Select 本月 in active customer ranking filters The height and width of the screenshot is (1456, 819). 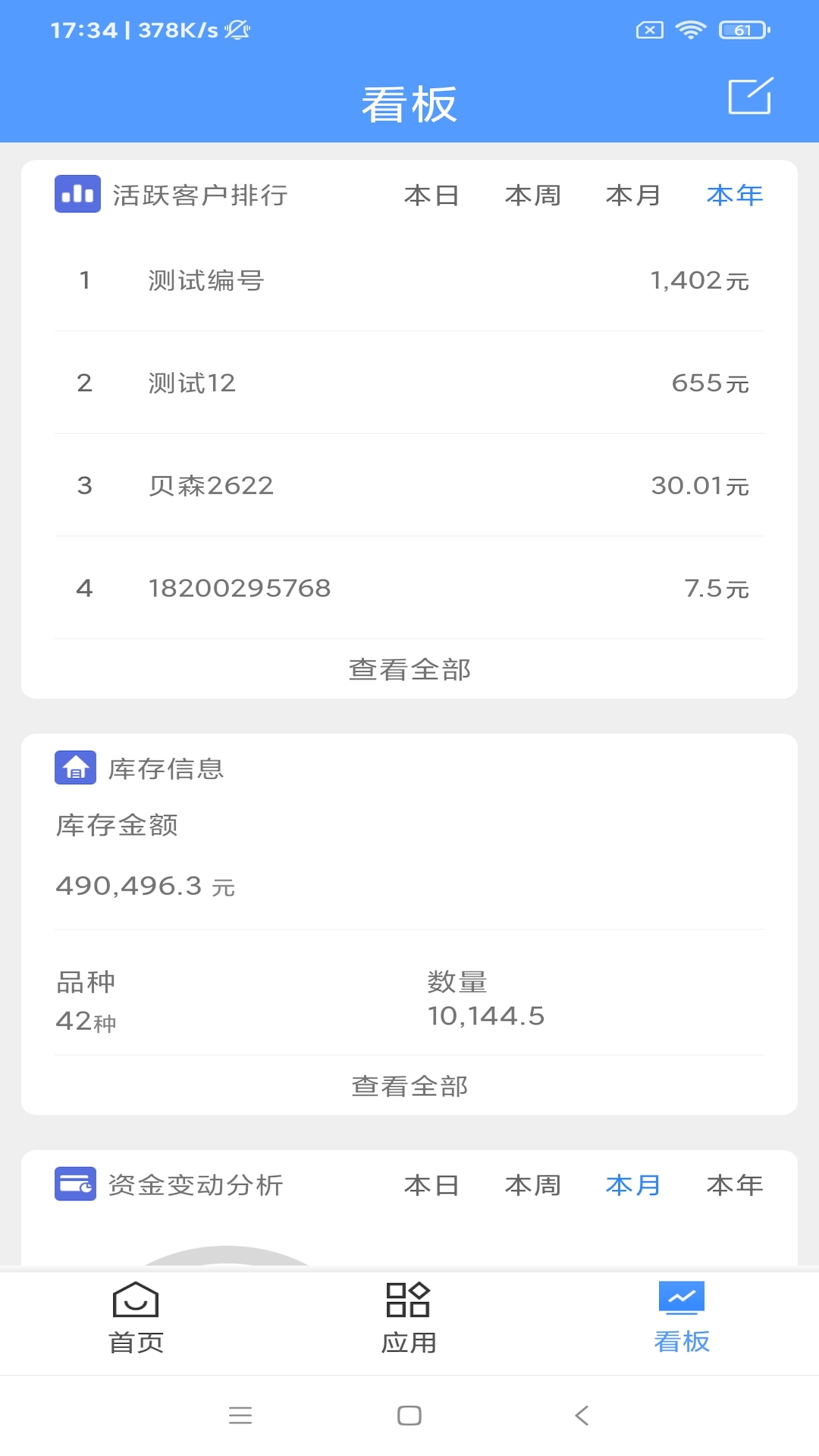[634, 195]
